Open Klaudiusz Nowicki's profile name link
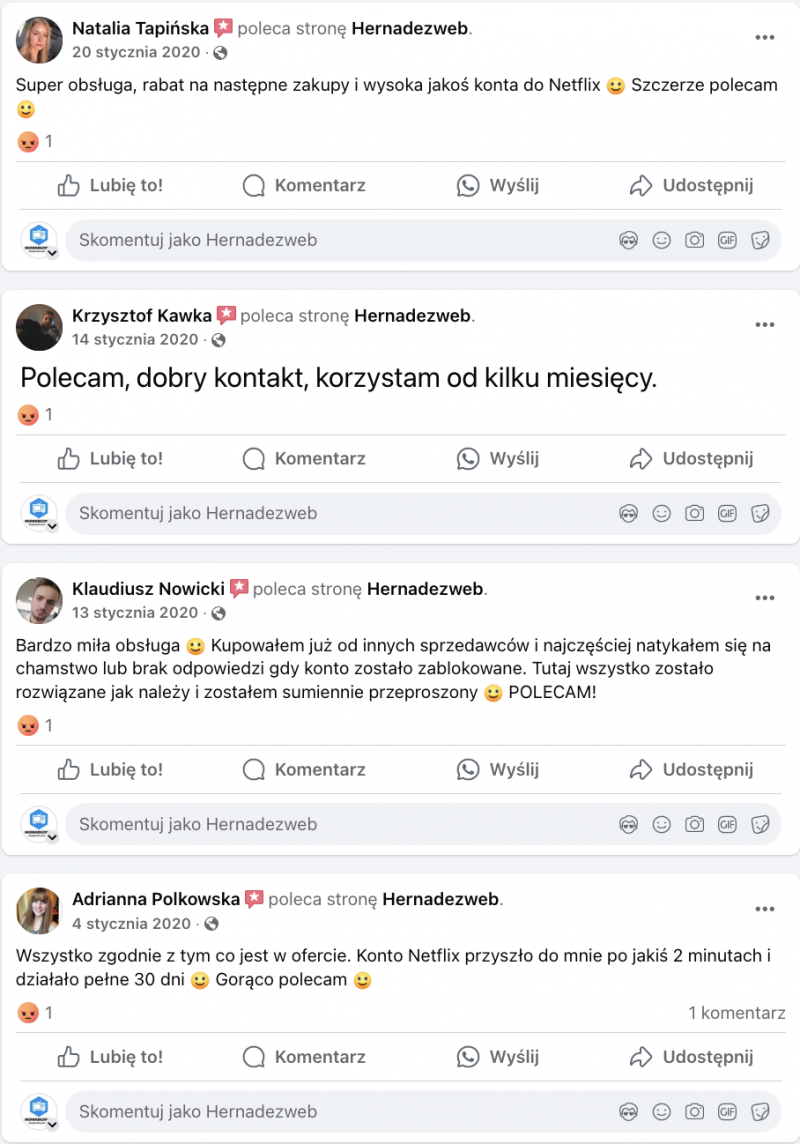This screenshot has width=800, height=1144. 148,589
